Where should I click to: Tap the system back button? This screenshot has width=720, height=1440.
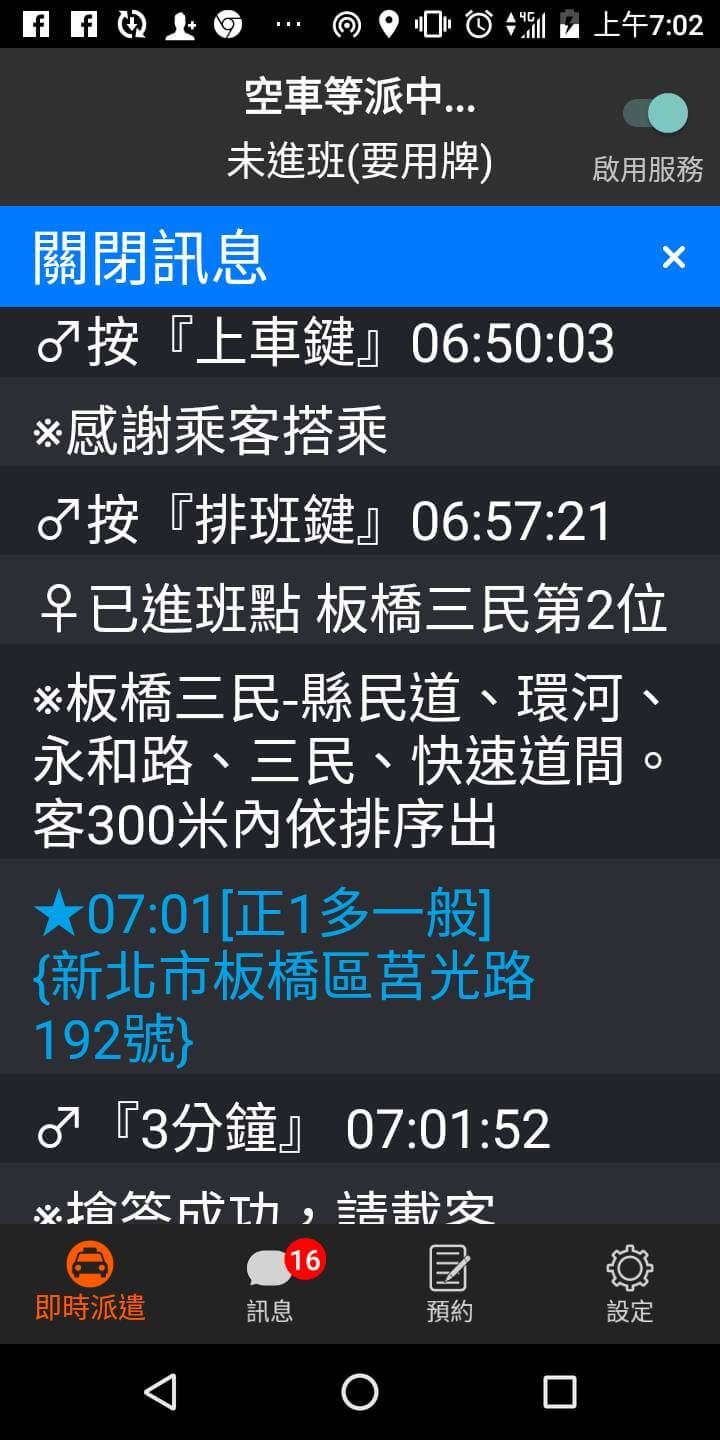pyautogui.click(x=160, y=1391)
